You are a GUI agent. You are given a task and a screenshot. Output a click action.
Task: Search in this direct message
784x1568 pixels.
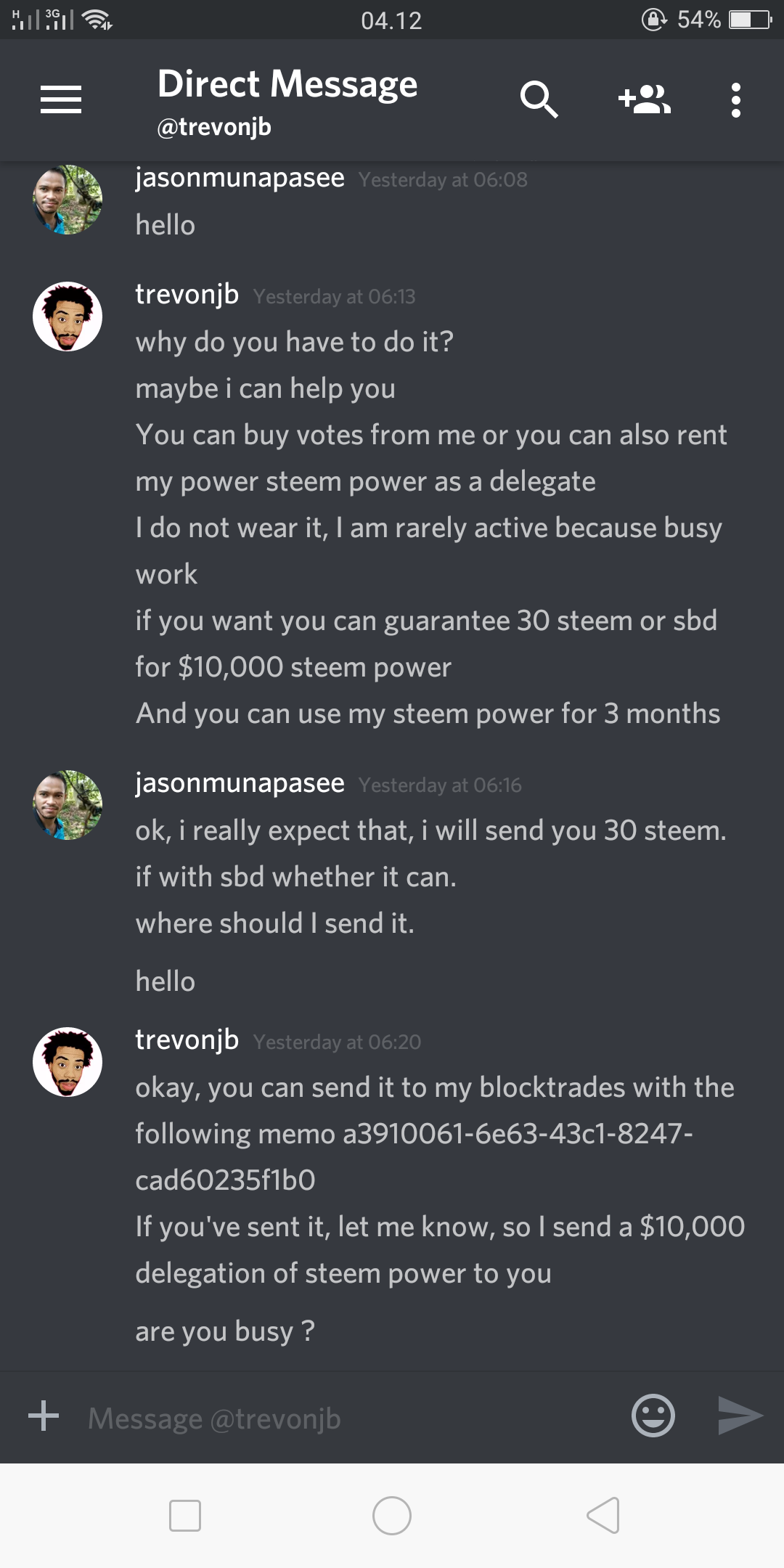pyautogui.click(x=539, y=99)
